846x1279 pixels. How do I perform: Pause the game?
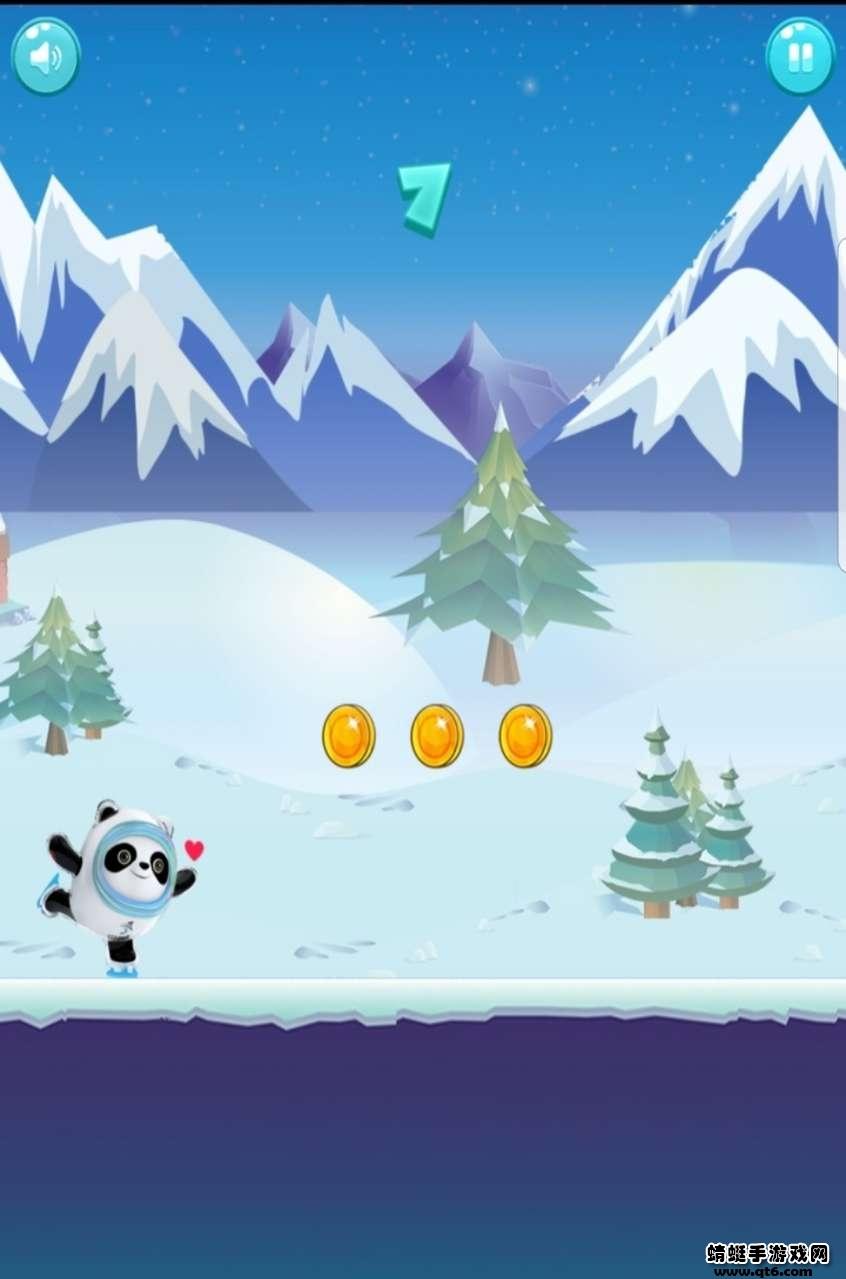click(800, 57)
